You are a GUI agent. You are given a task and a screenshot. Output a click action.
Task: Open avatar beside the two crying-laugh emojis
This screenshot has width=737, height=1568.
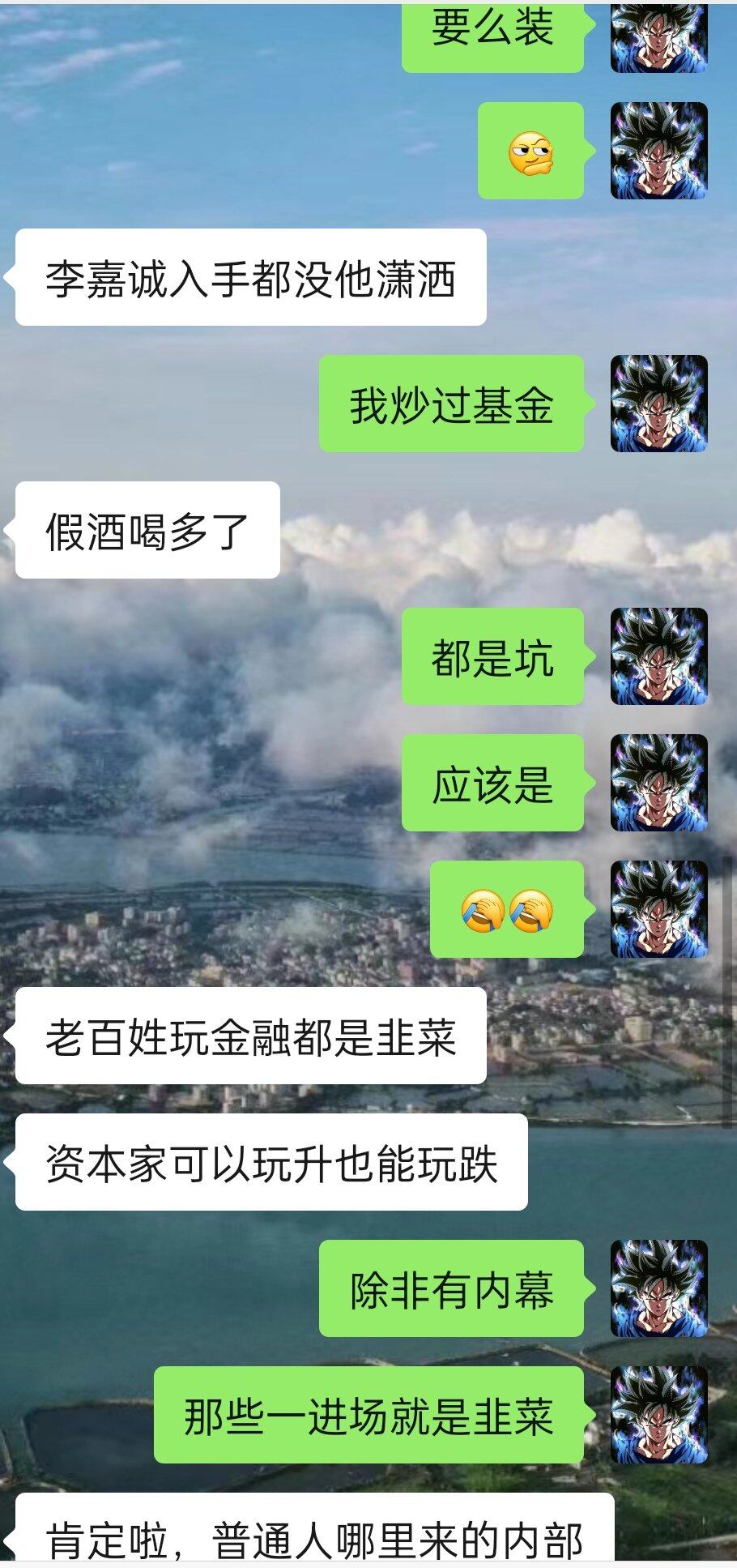pyautogui.click(x=658, y=909)
